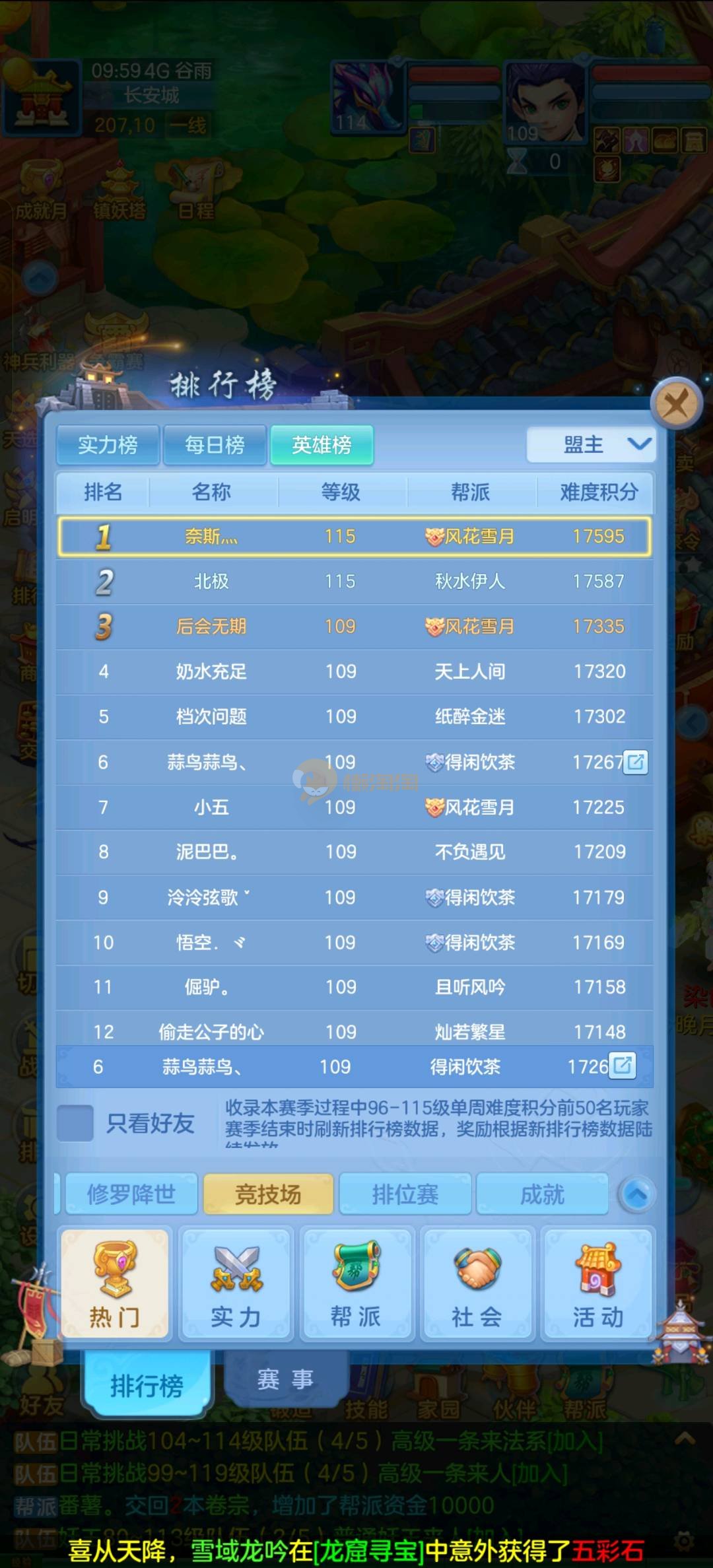Screen dimensions: 713x1568
Task: Switch to the 实力榜 tab
Action: click(108, 445)
